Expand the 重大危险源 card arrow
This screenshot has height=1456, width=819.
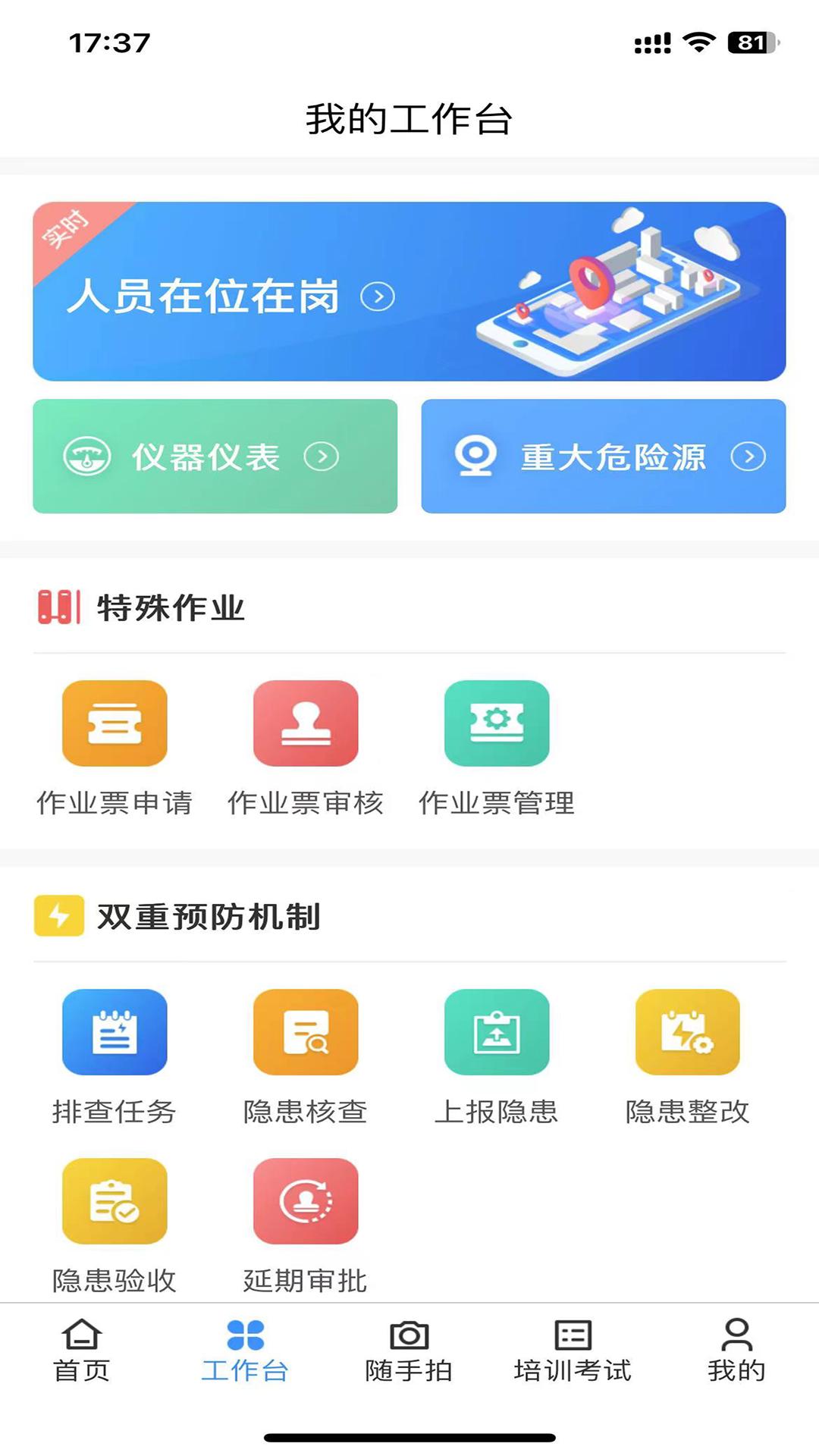pos(748,456)
